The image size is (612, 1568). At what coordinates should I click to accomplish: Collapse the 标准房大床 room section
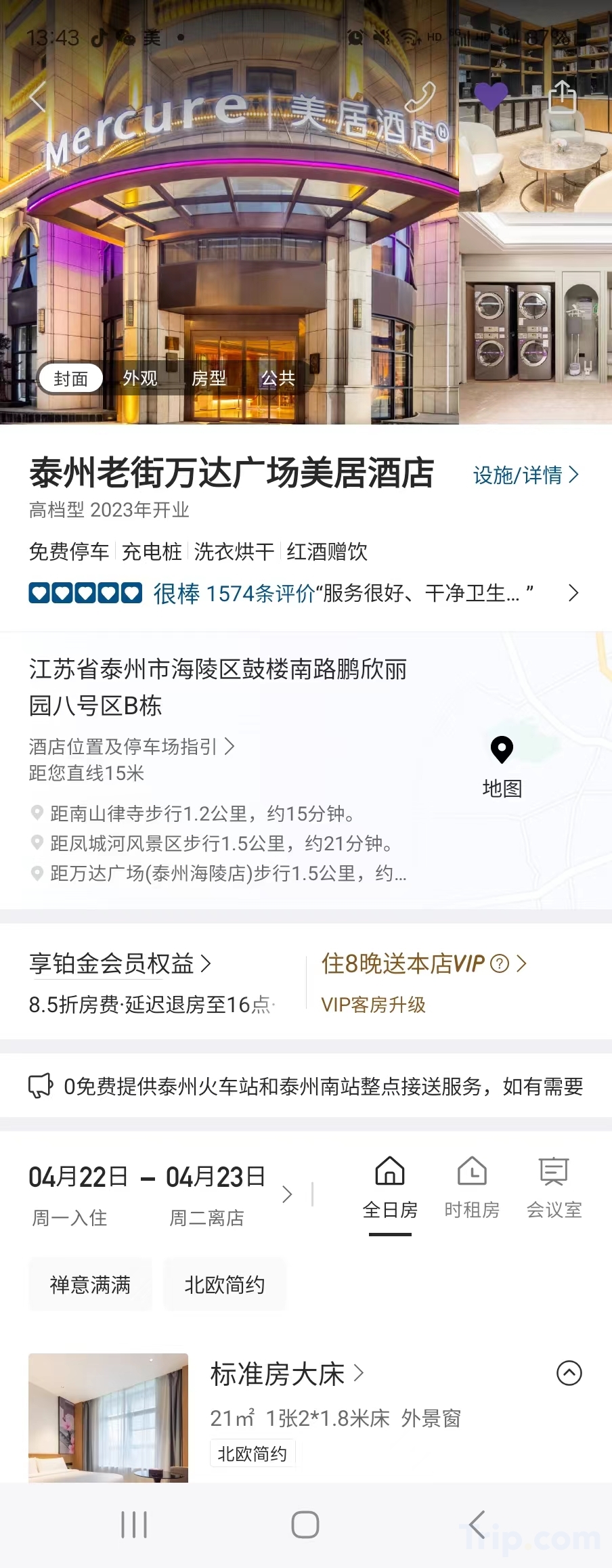[x=569, y=1373]
